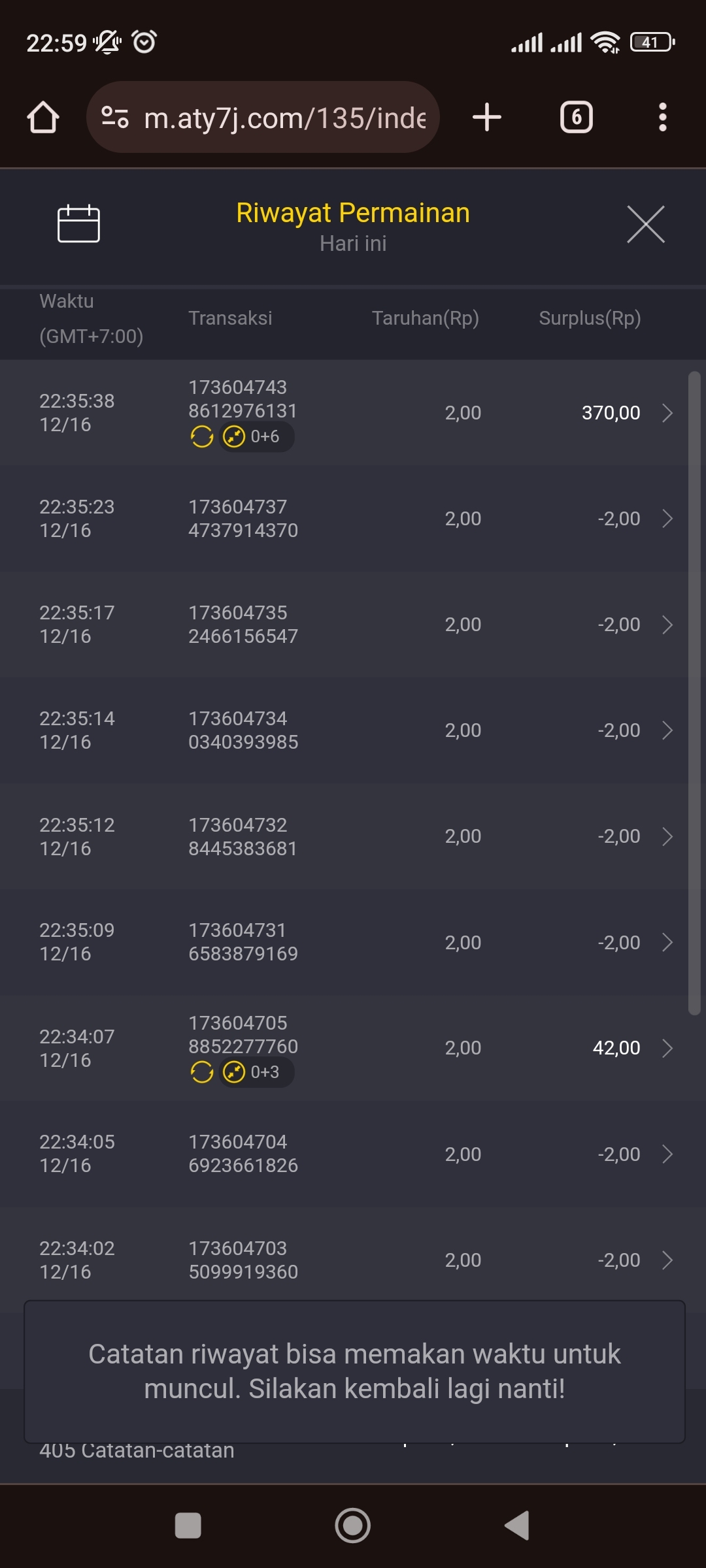706x1568 pixels.
Task: View the 22:35:09 transaction details
Action: point(353,942)
